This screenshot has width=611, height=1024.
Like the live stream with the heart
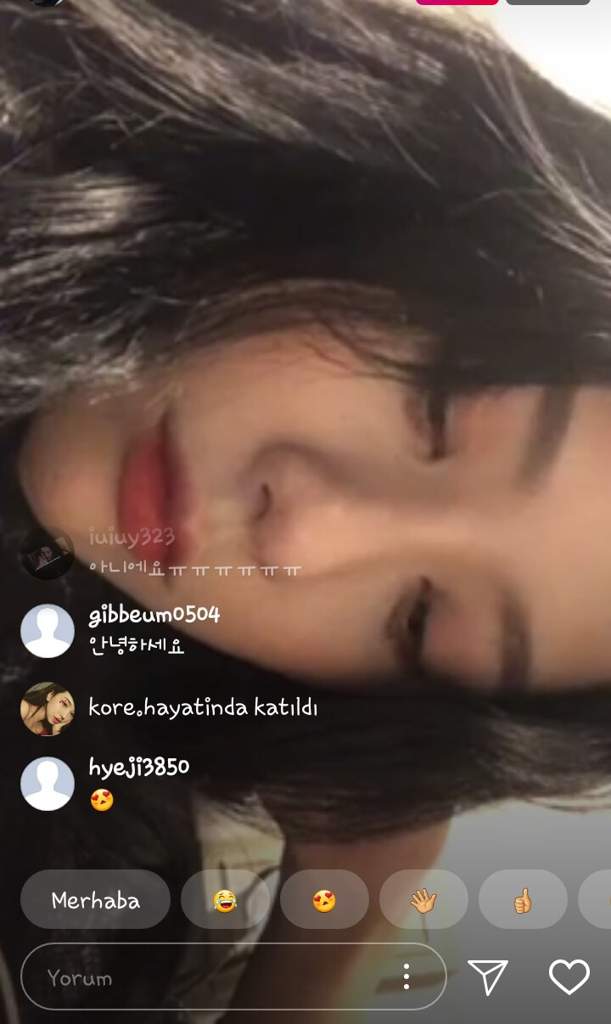(x=569, y=977)
